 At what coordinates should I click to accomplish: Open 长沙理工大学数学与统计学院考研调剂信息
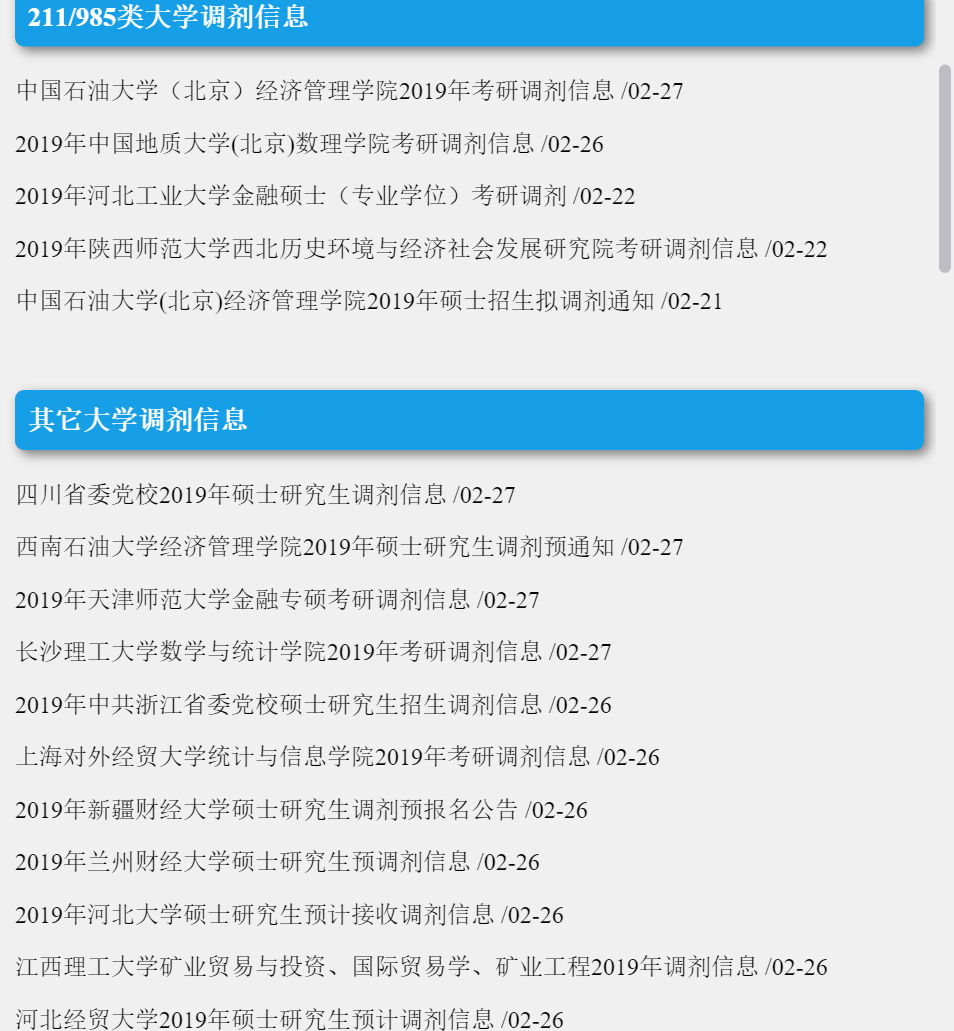pos(279,652)
